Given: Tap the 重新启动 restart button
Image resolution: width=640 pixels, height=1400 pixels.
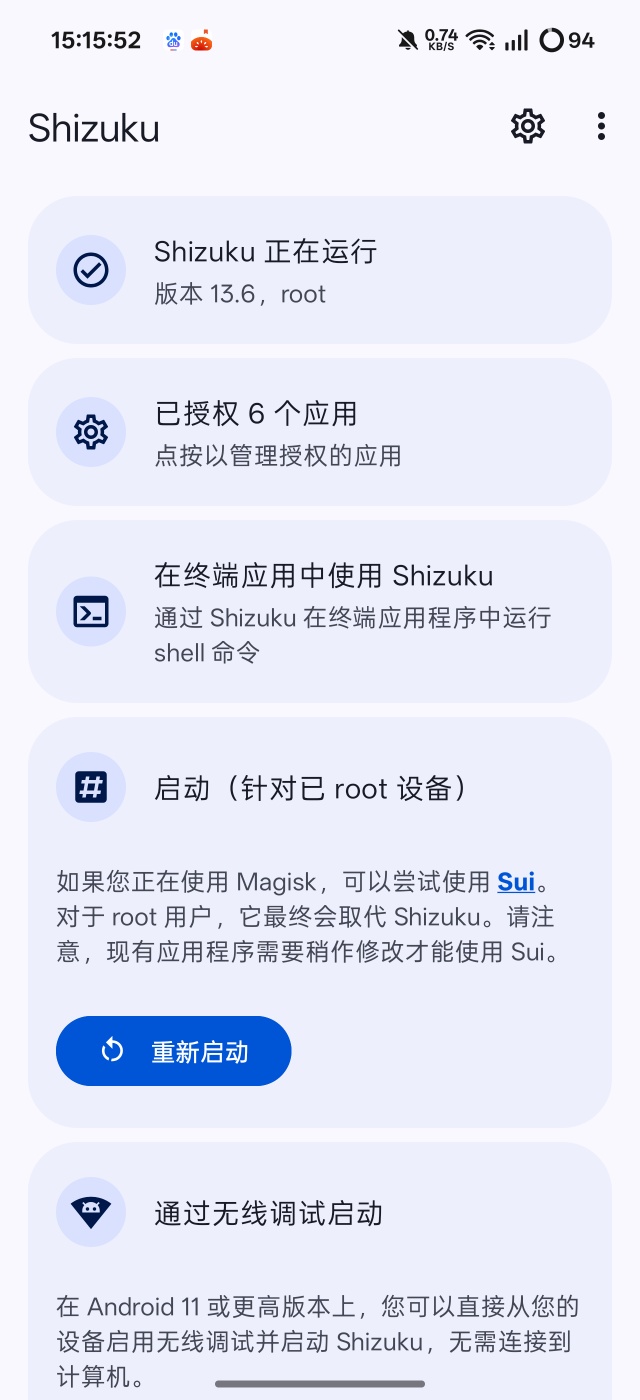Looking at the screenshot, I should point(174,1051).
